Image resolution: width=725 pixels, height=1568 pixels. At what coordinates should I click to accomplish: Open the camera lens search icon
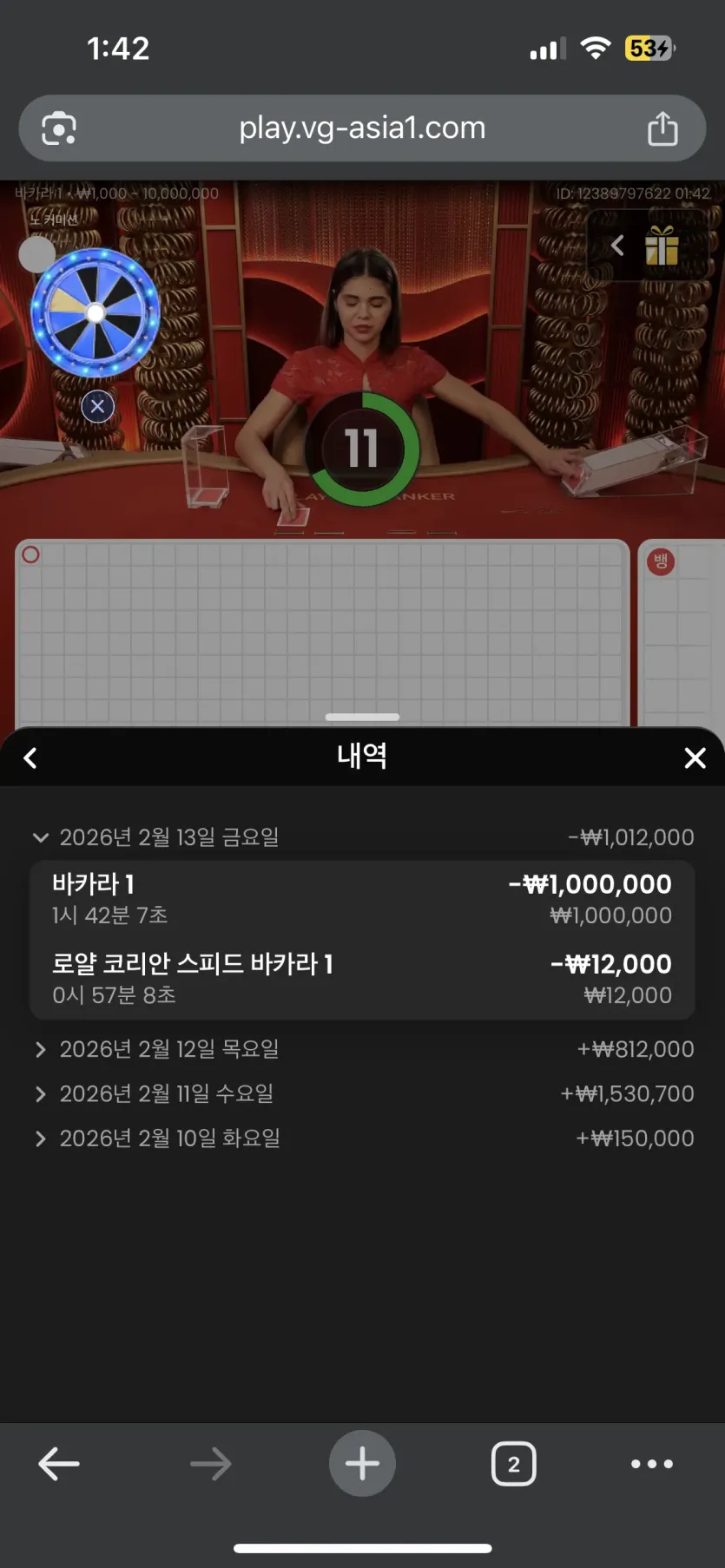[x=59, y=128]
